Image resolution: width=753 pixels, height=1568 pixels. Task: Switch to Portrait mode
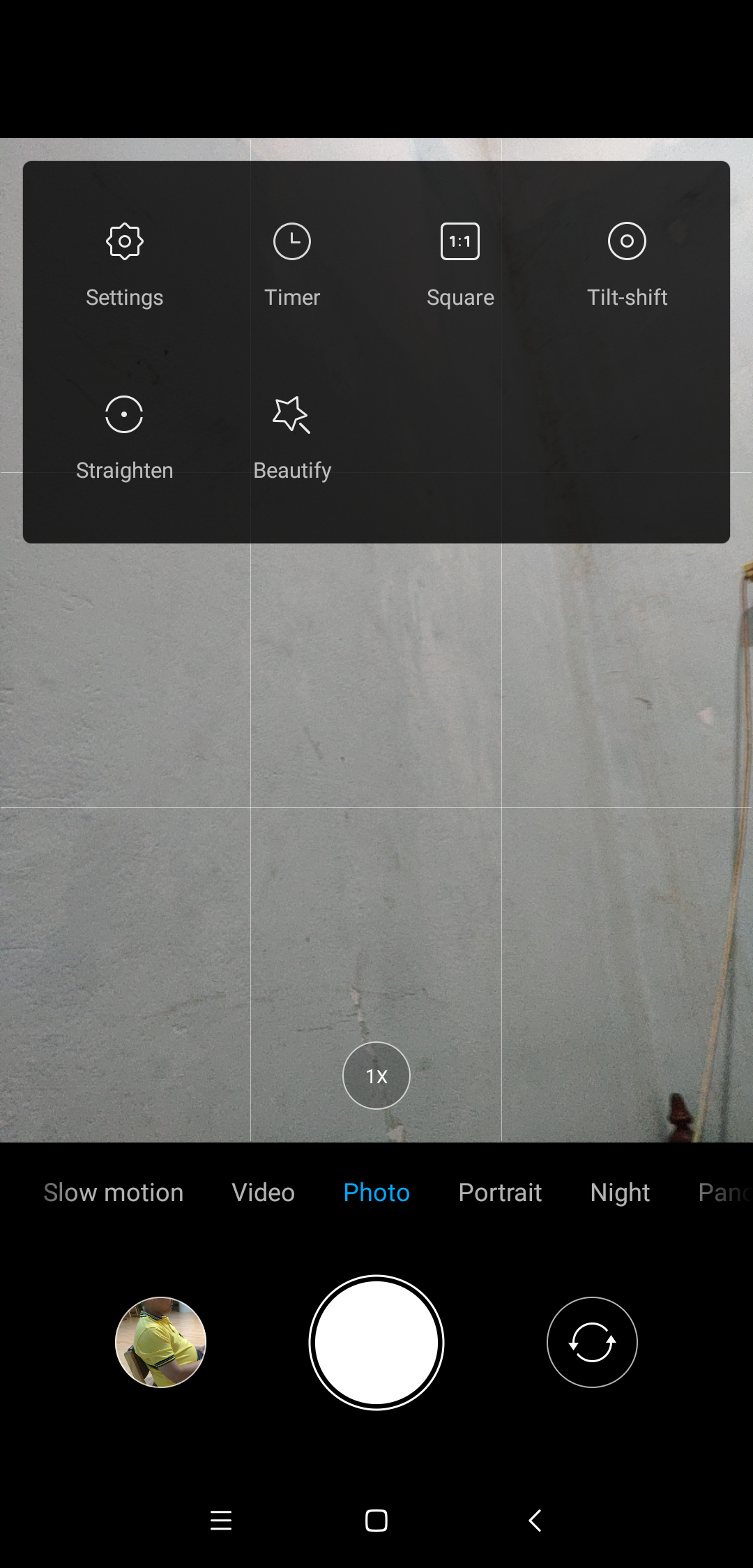500,1193
